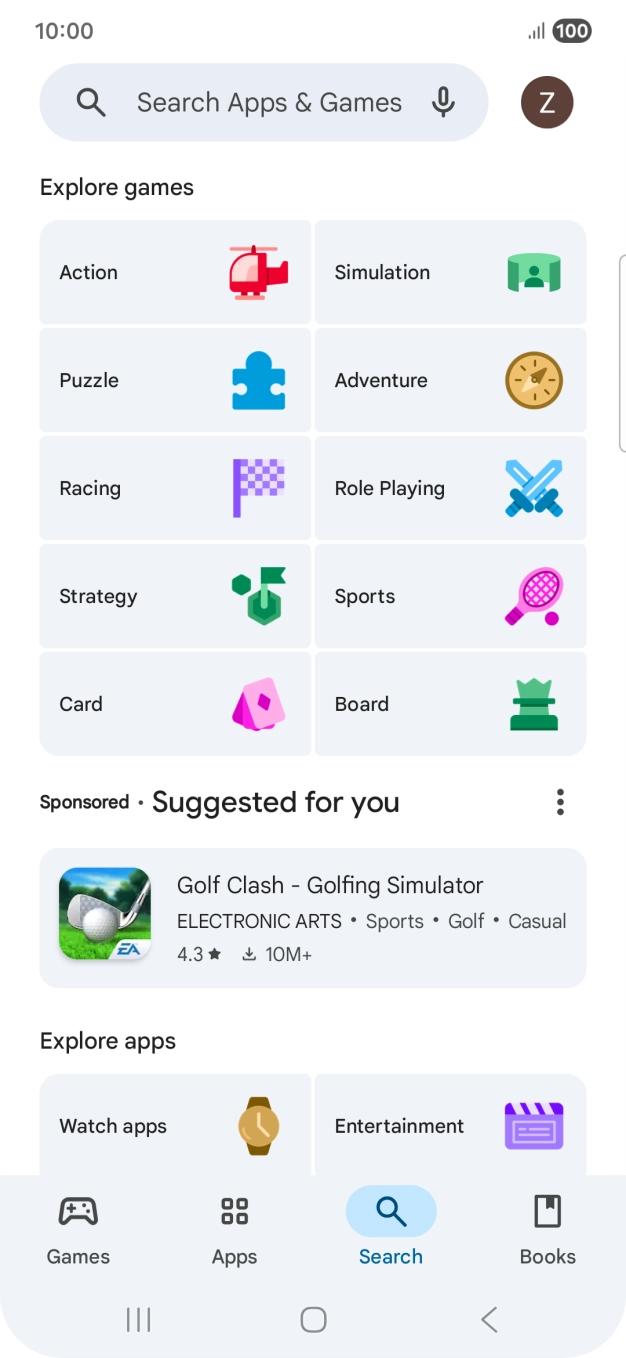Switch to the Games tab
Screen dimensions: 626x1358
pos(78,1230)
